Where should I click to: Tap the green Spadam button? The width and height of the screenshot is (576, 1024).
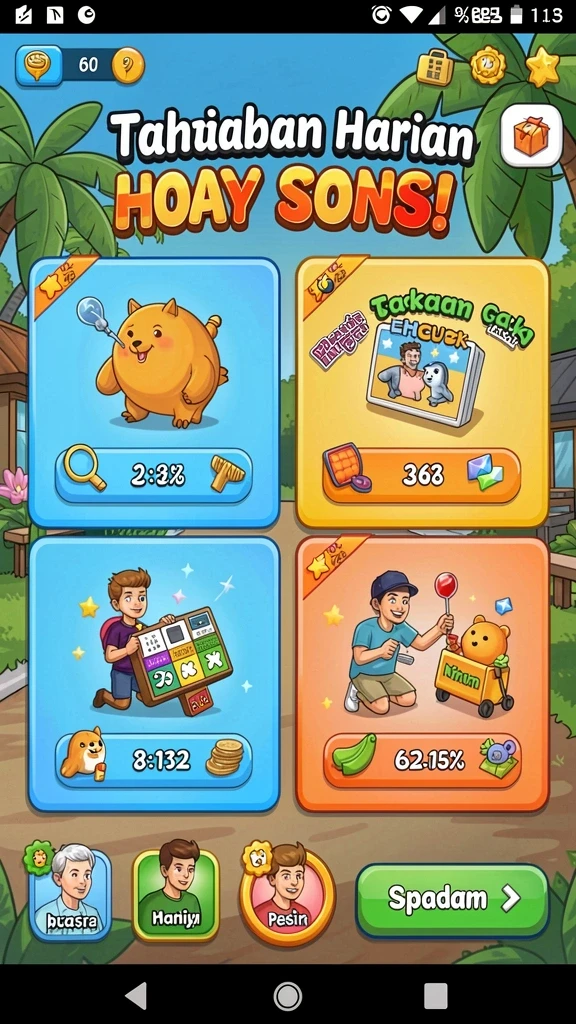(x=453, y=900)
